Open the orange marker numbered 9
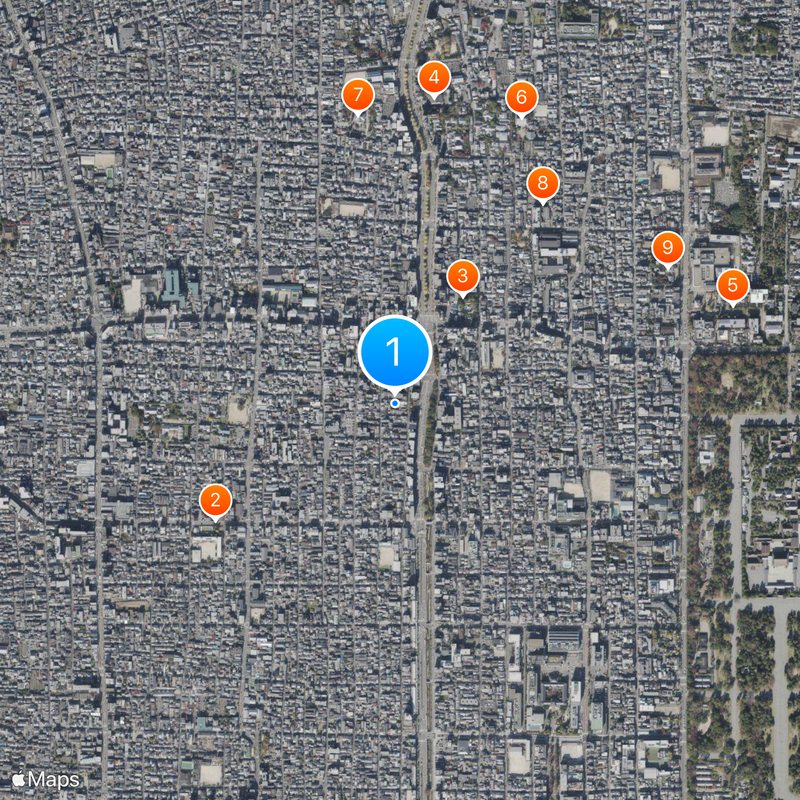Image resolution: width=800 pixels, height=800 pixels. coord(668,247)
